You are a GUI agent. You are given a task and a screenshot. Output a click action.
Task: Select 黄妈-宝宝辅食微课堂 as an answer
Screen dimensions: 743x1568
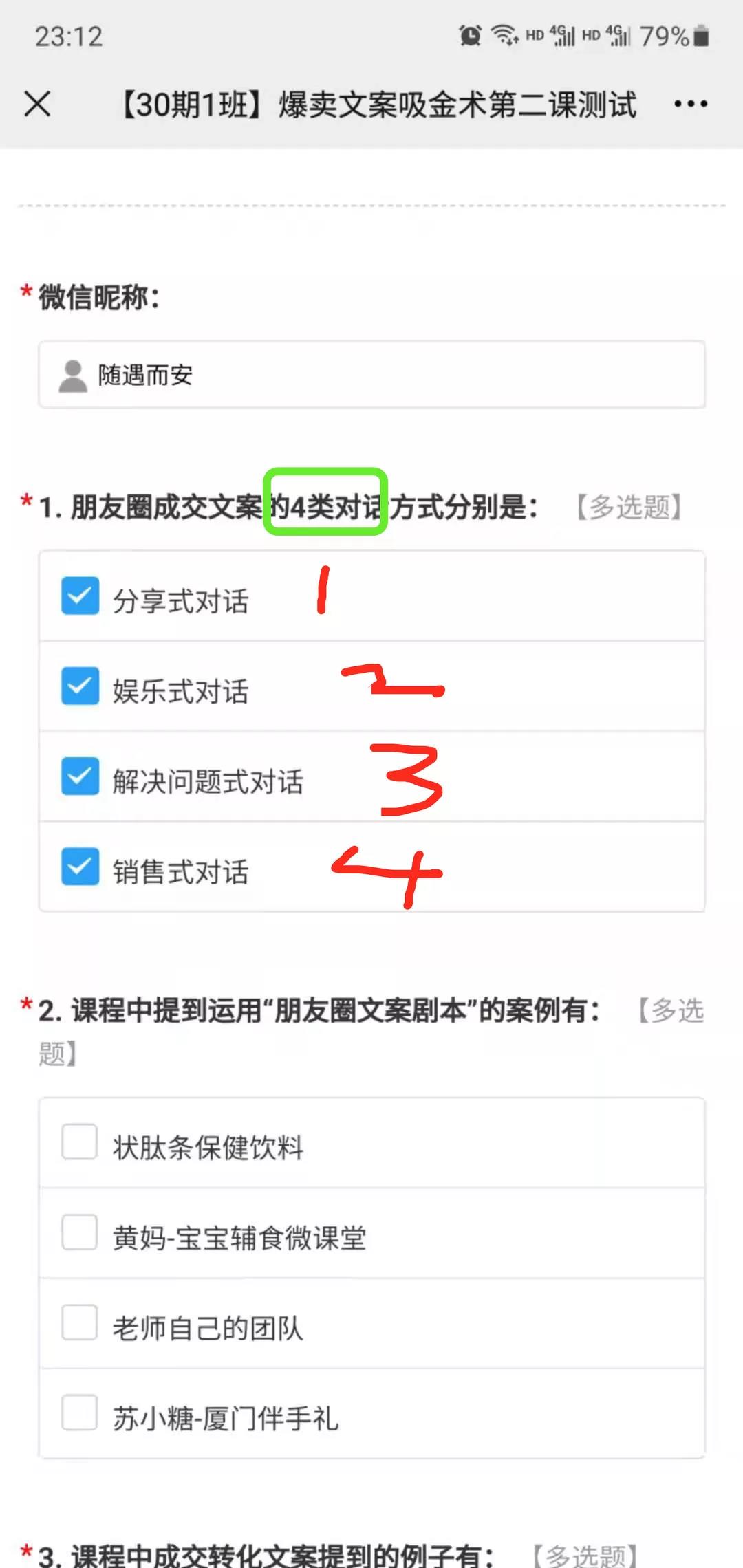pos(80,1232)
